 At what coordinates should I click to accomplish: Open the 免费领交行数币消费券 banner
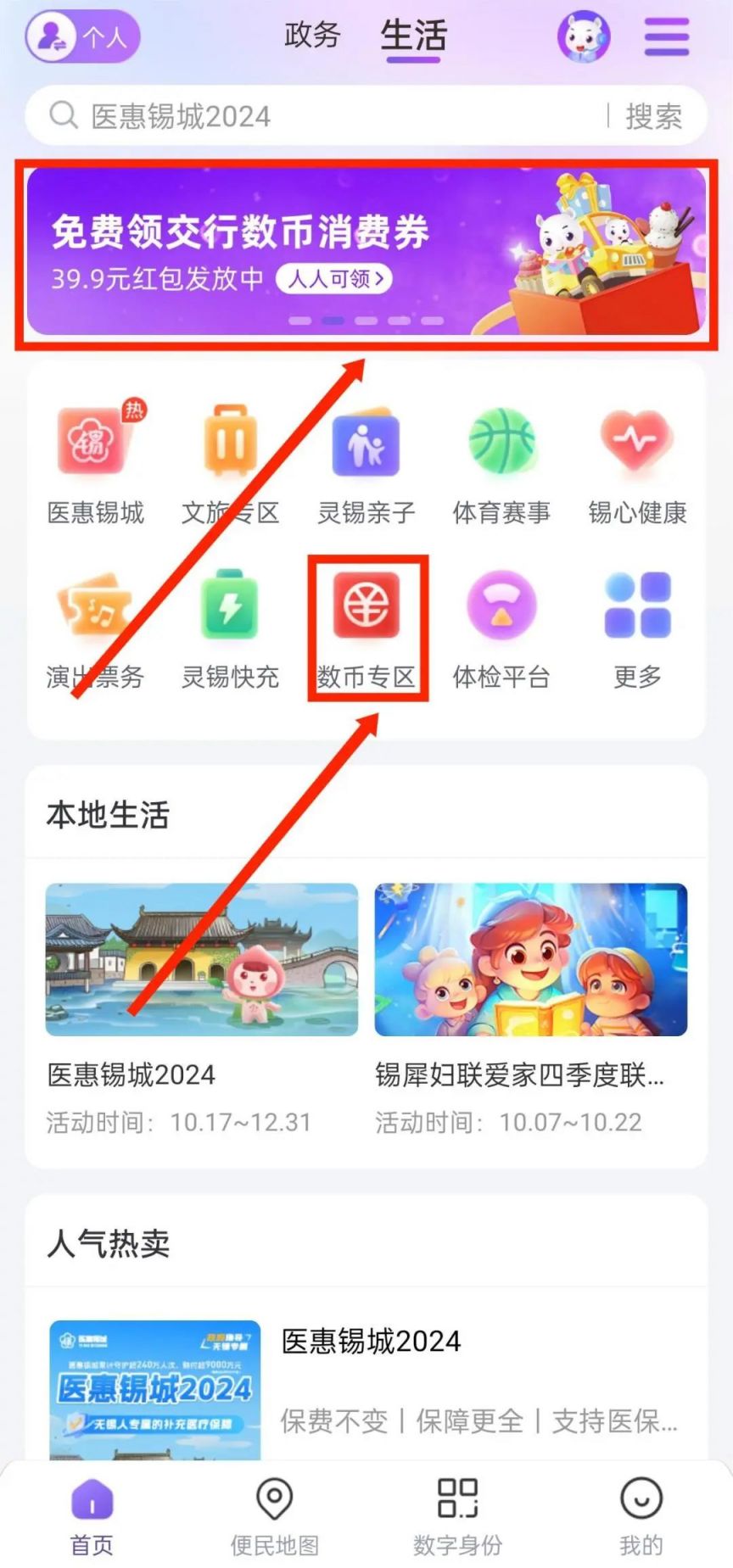[x=366, y=251]
